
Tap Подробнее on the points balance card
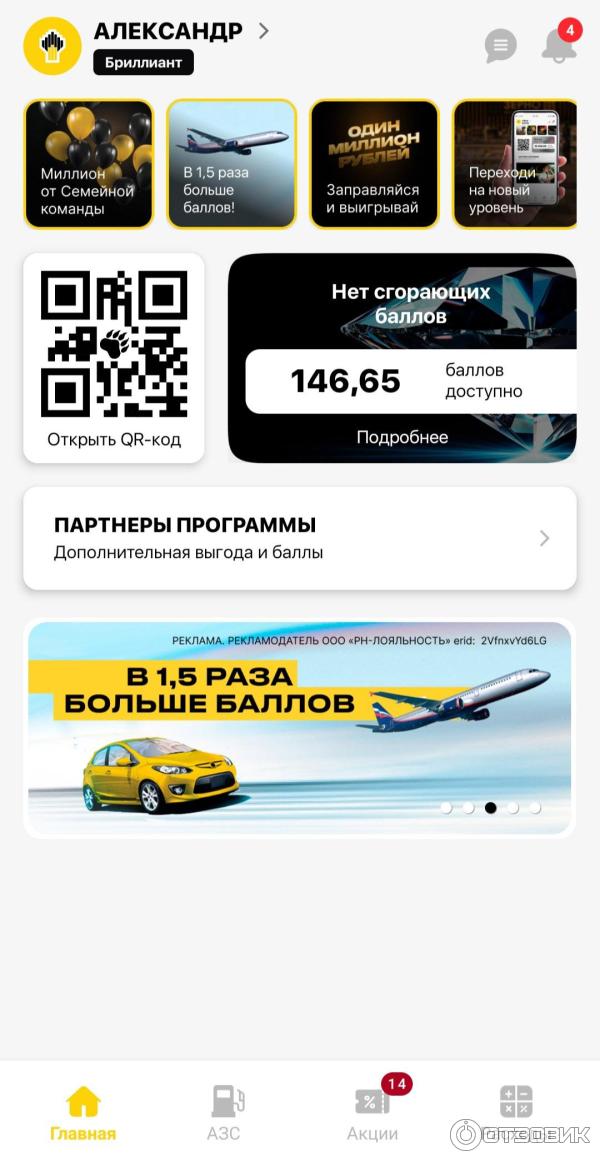402,438
